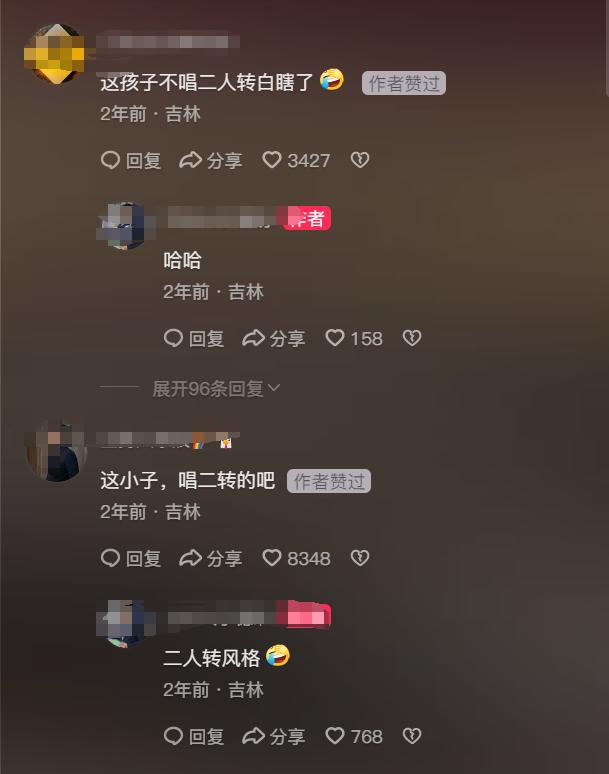Image resolution: width=609 pixels, height=774 pixels.
Task: Reply to the comment 这小子，唱二转的吧
Action: point(131,558)
